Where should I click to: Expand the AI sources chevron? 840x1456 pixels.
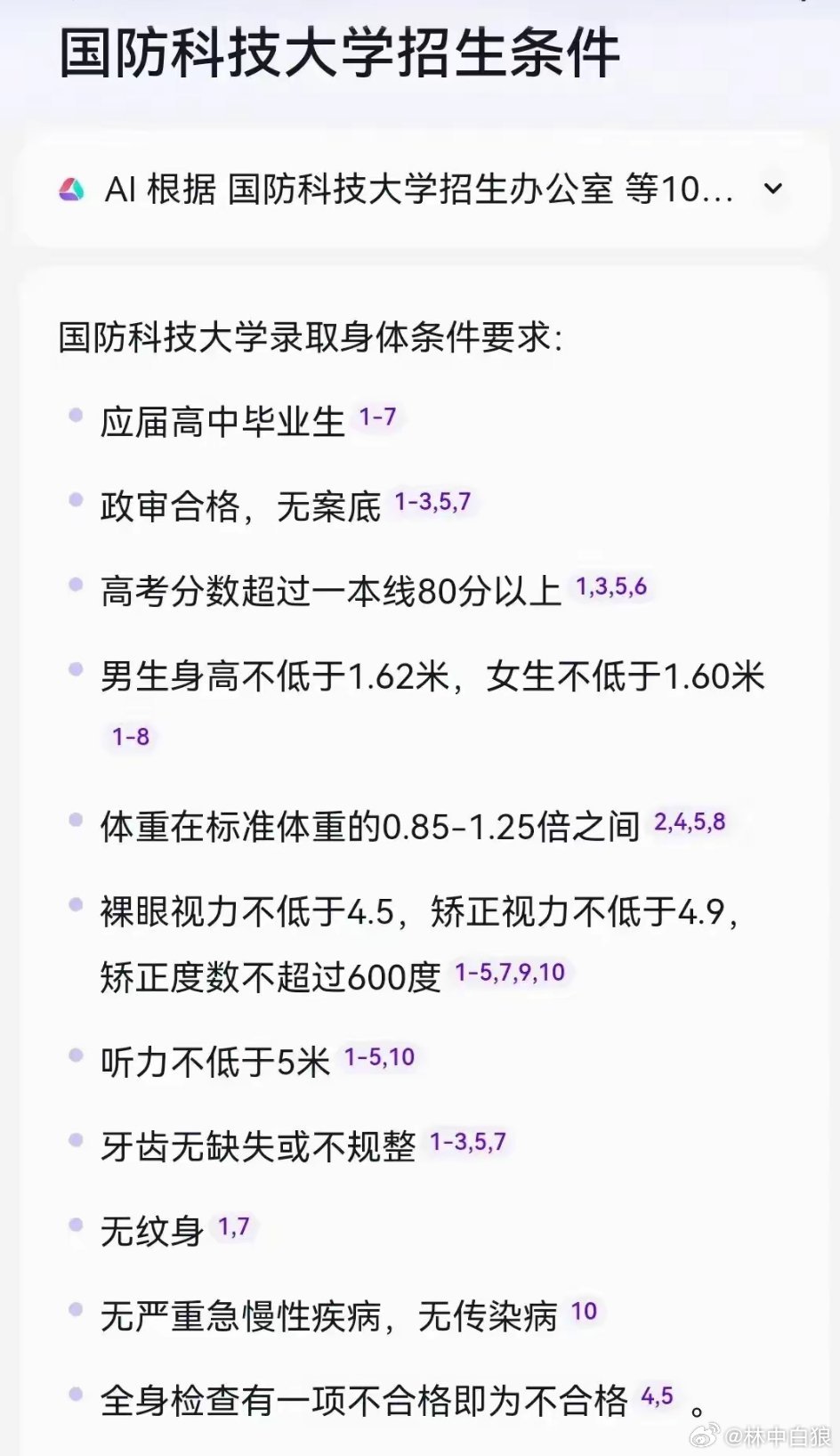[x=773, y=189]
